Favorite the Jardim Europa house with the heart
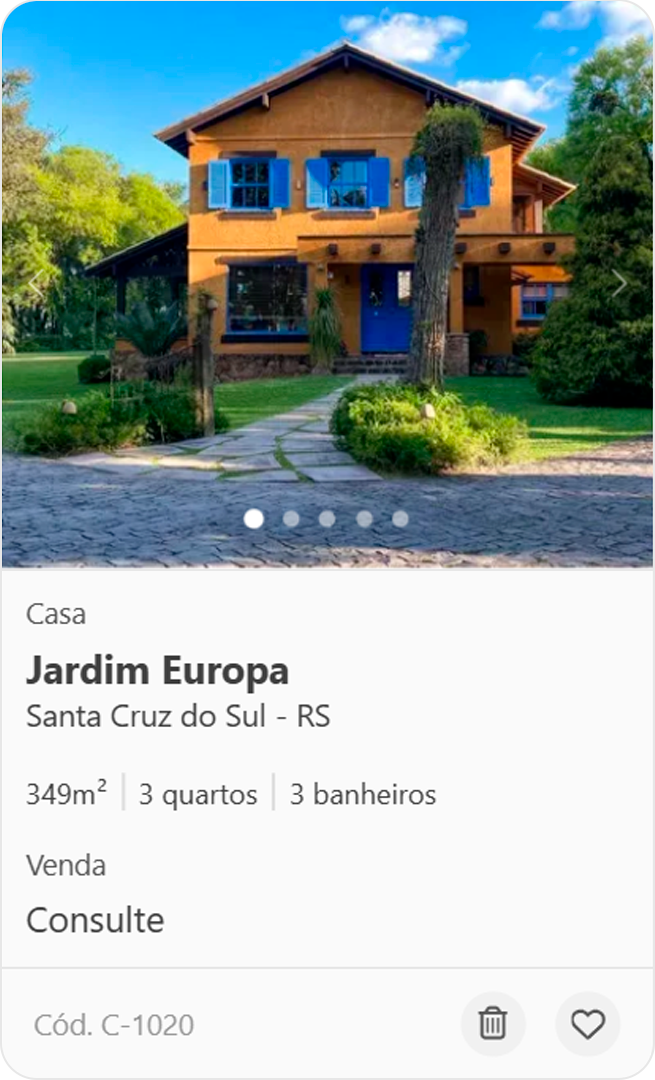 tap(587, 1024)
